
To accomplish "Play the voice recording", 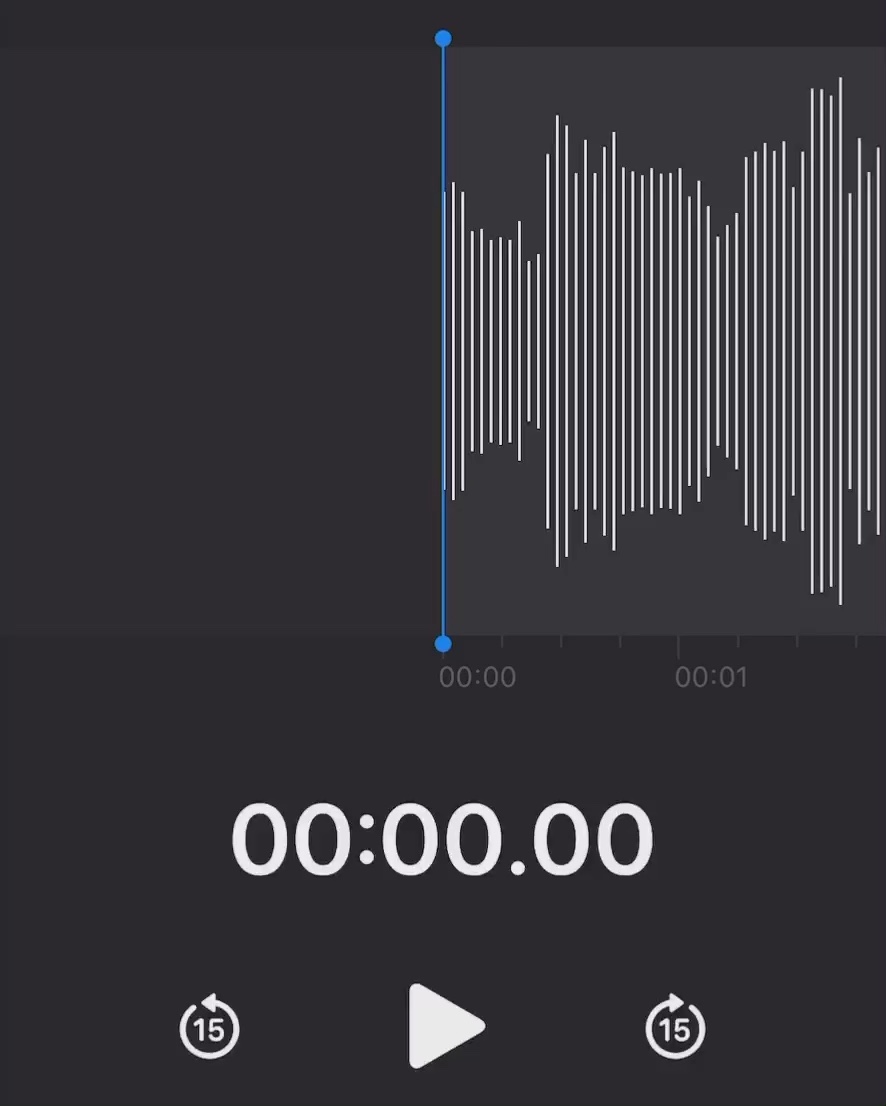I will click(444, 1026).
